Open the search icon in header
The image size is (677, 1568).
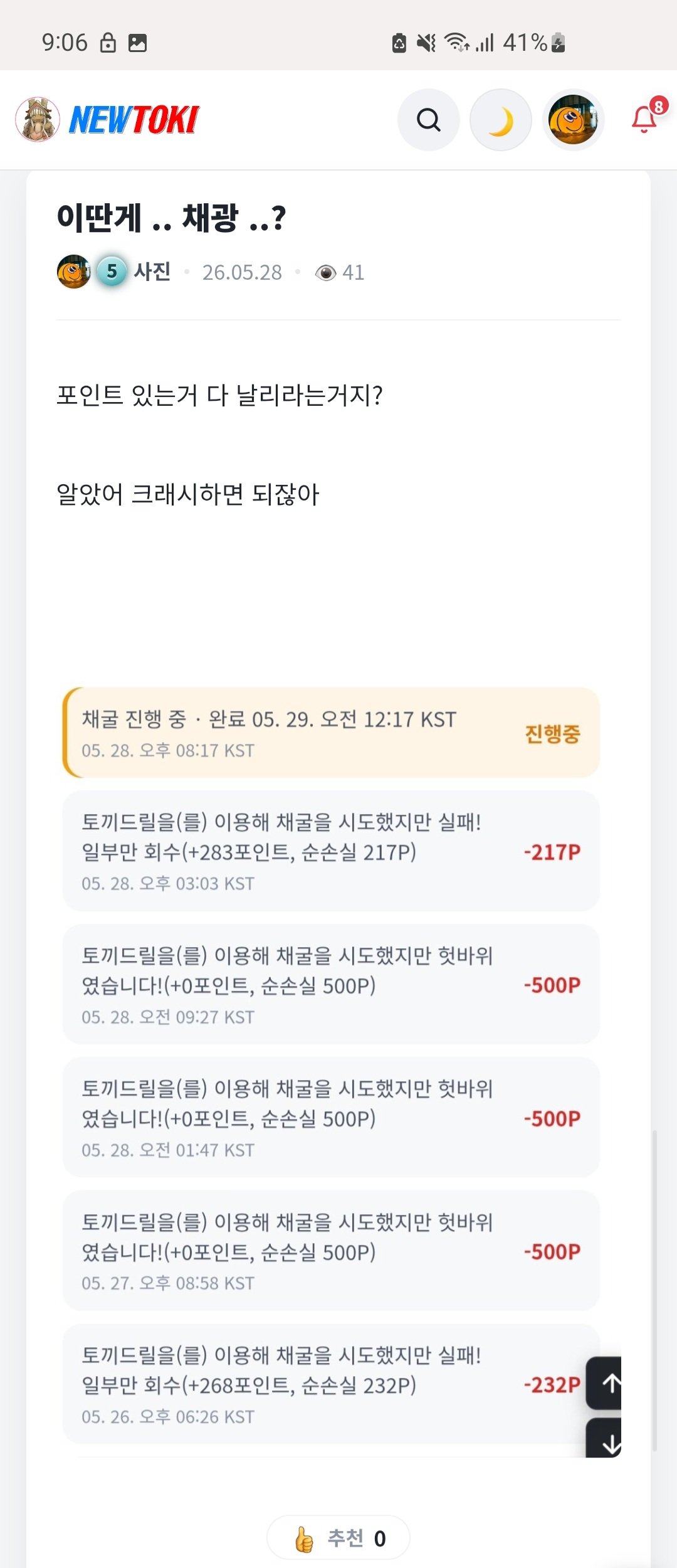pos(429,120)
